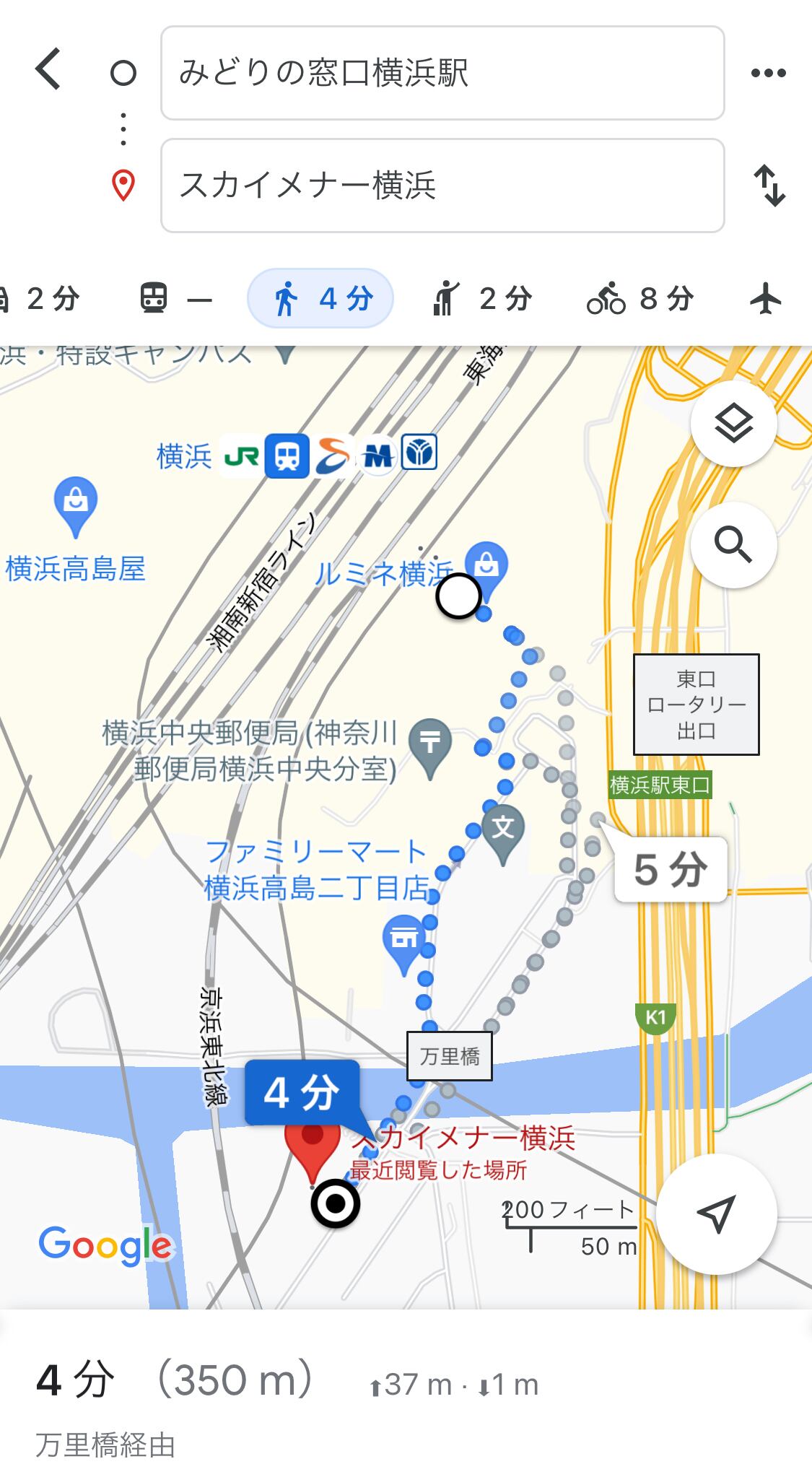The image size is (812, 1477).
Task: Open the ルミネ横浜 place marker
Action: coord(486,566)
